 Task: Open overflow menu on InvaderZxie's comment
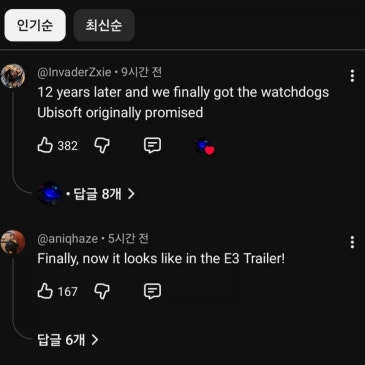pos(352,76)
